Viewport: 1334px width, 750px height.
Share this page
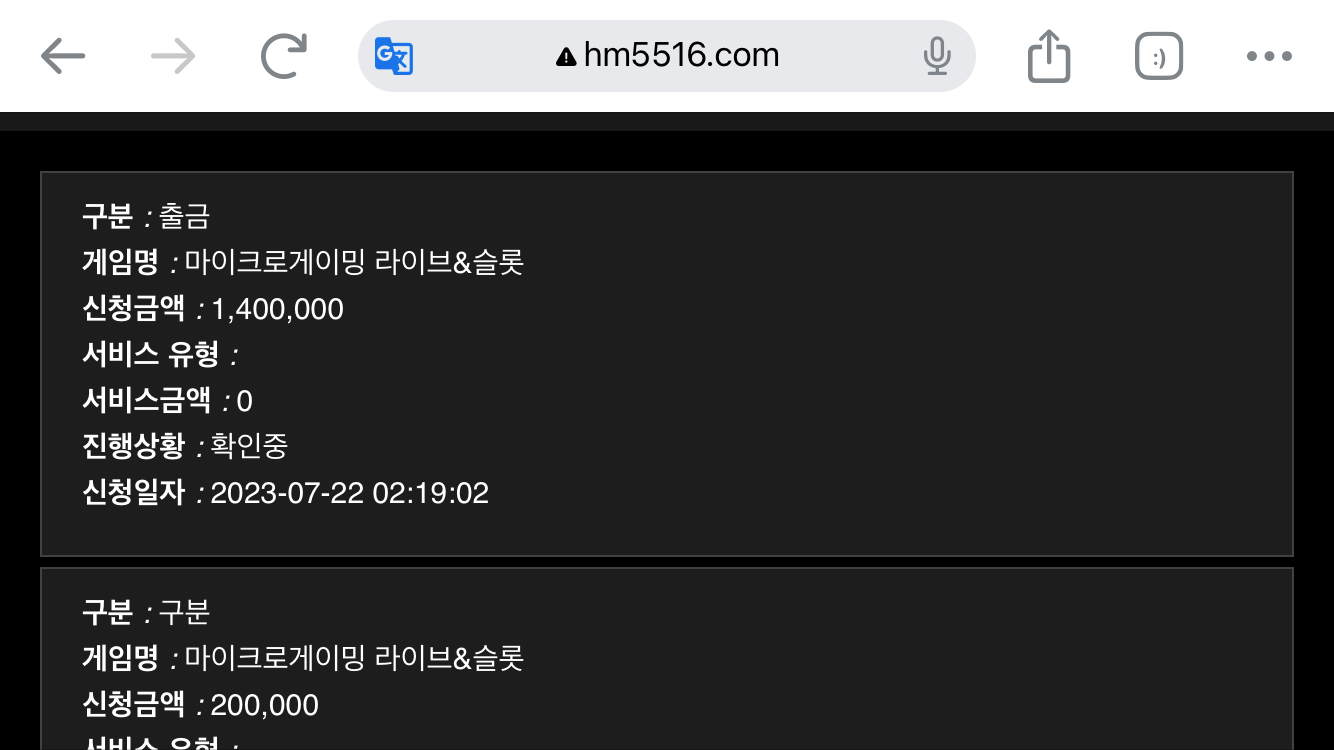pyautogui.click(x=1049, y=55)
